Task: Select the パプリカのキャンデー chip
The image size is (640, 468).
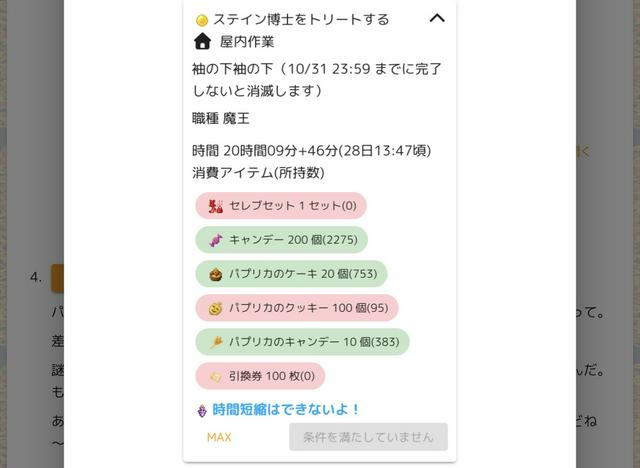Action: coord(302,342)
